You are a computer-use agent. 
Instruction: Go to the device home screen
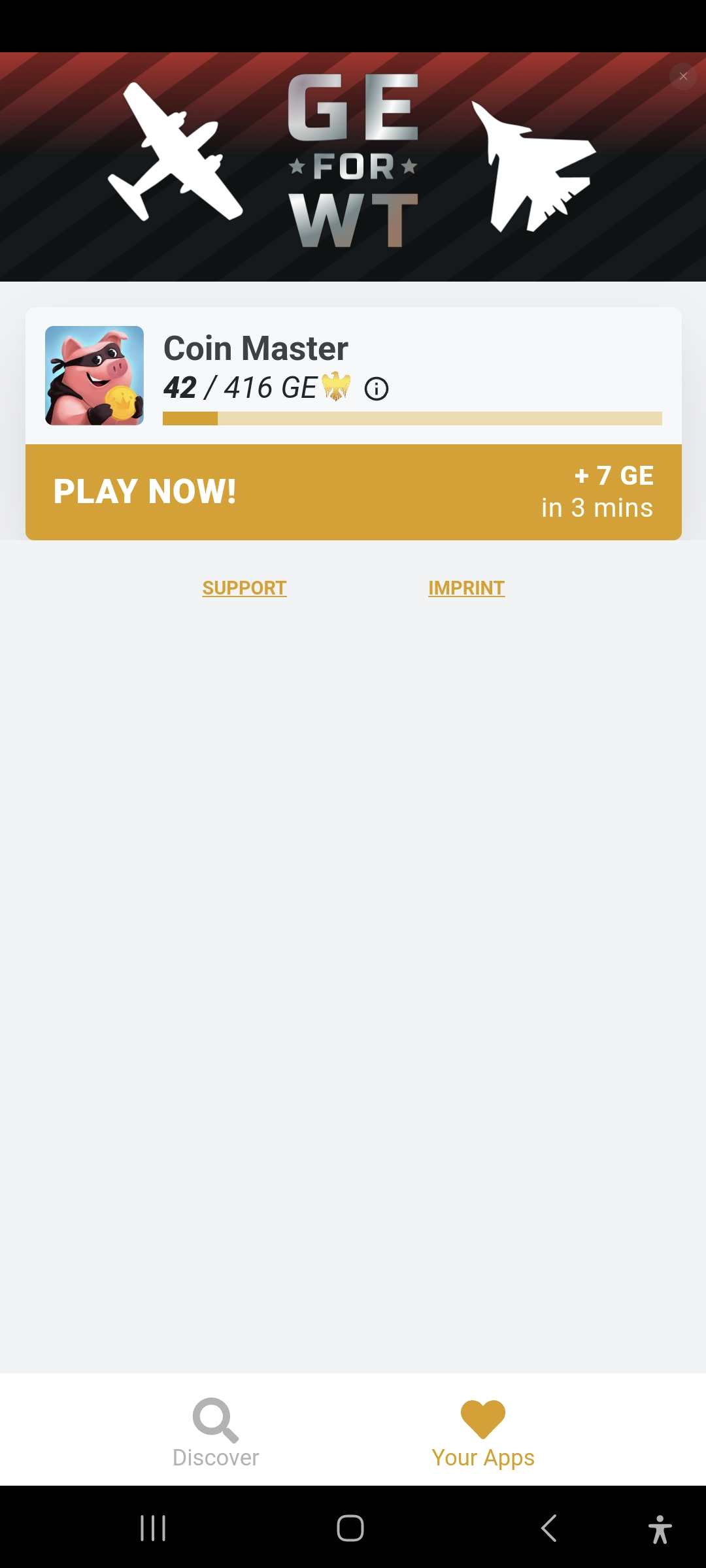(350, 1528)
